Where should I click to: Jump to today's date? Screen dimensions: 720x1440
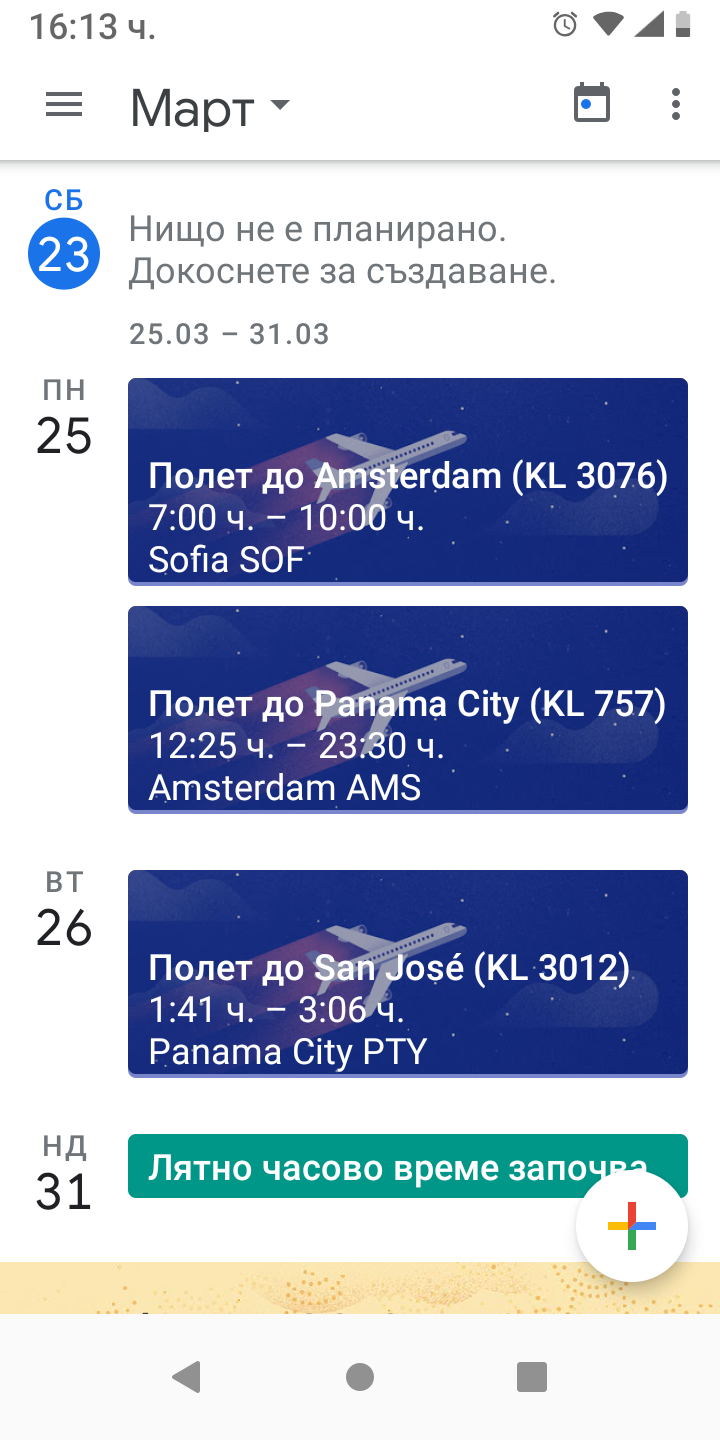pyautogui.click(x=591, y=104)
